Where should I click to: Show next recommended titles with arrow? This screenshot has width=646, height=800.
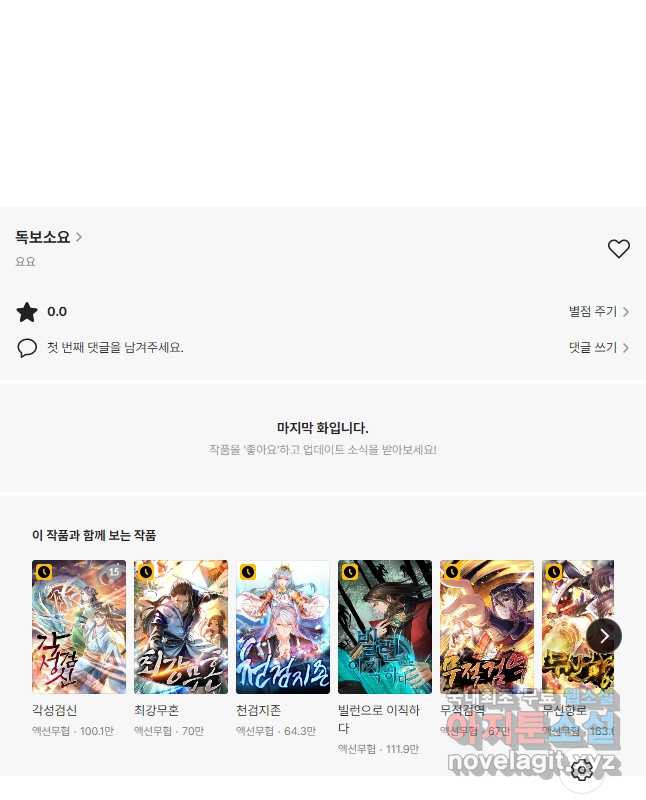(x=604, y=636)
